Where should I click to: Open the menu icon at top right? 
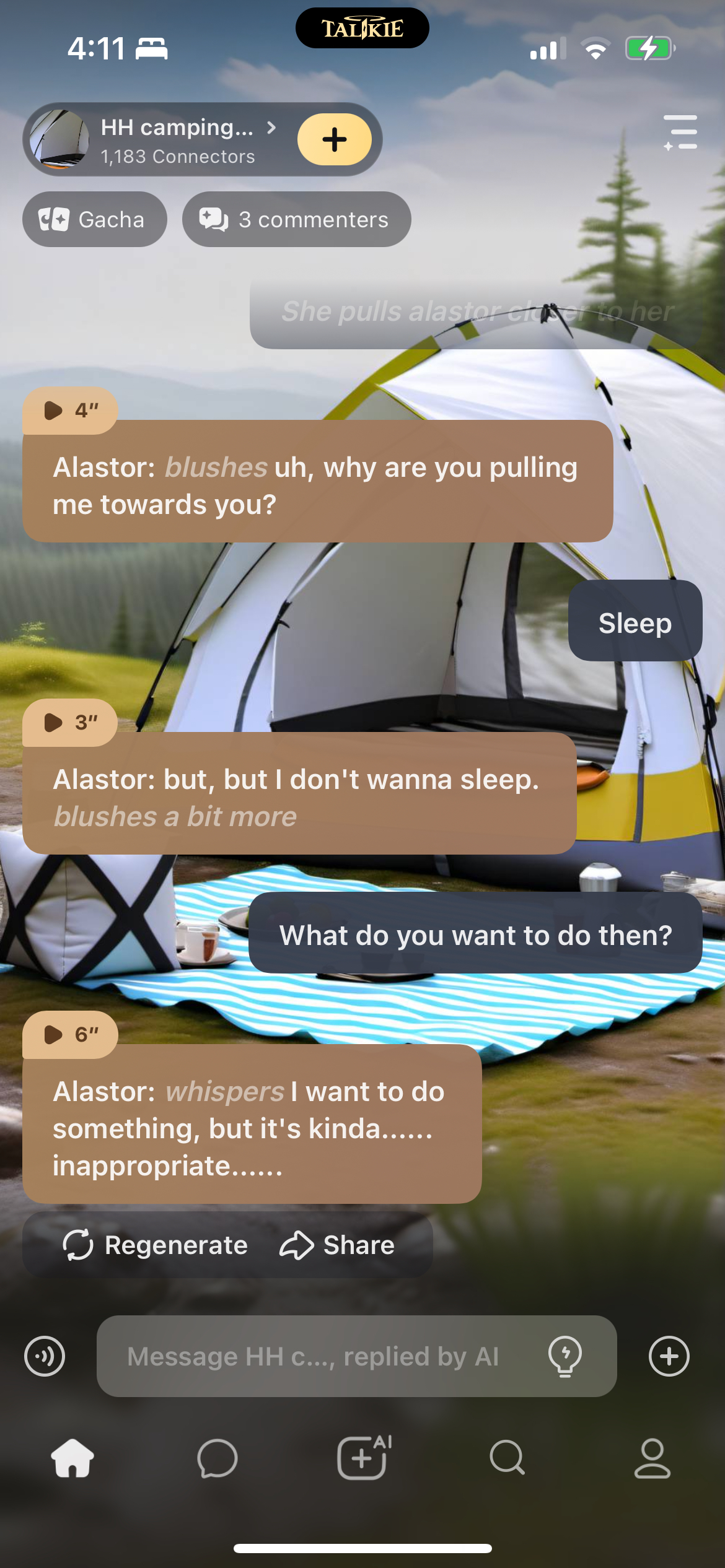680,133
